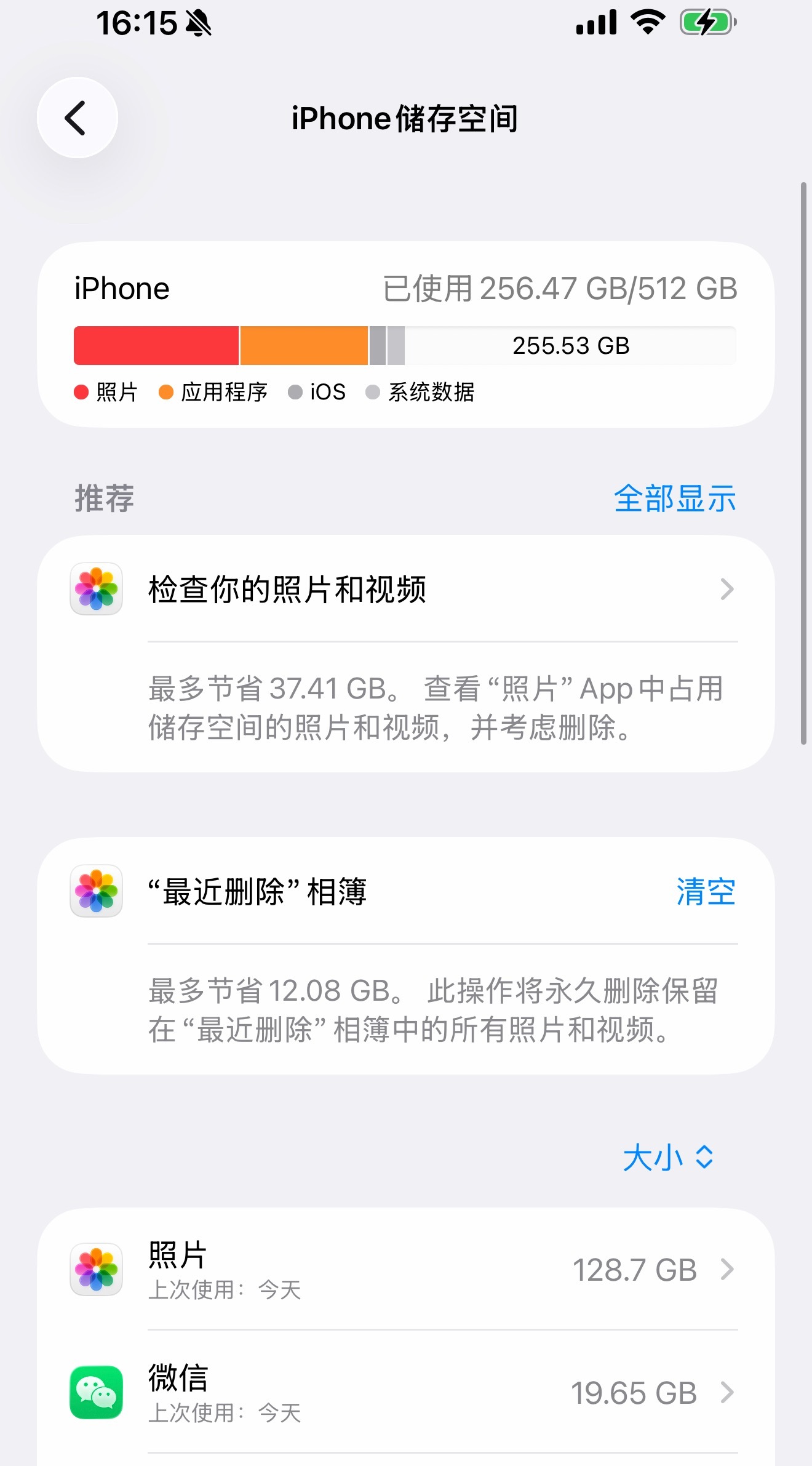Tap the 照片 legend dot under storage bar

[x=81, y=391]
